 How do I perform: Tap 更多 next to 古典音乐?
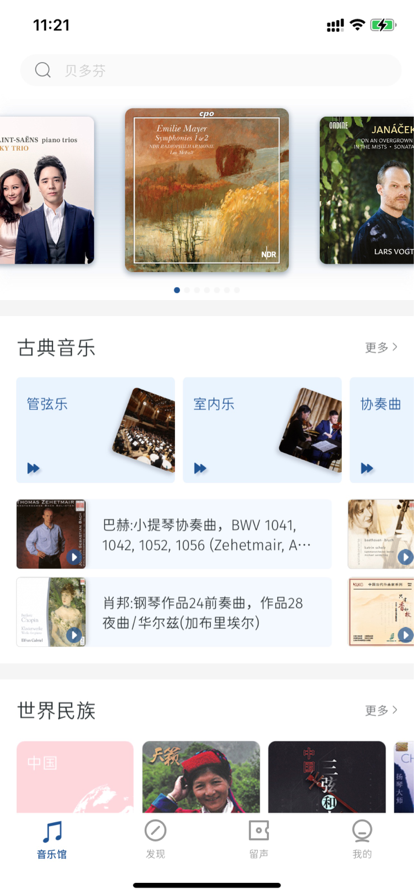381,347
